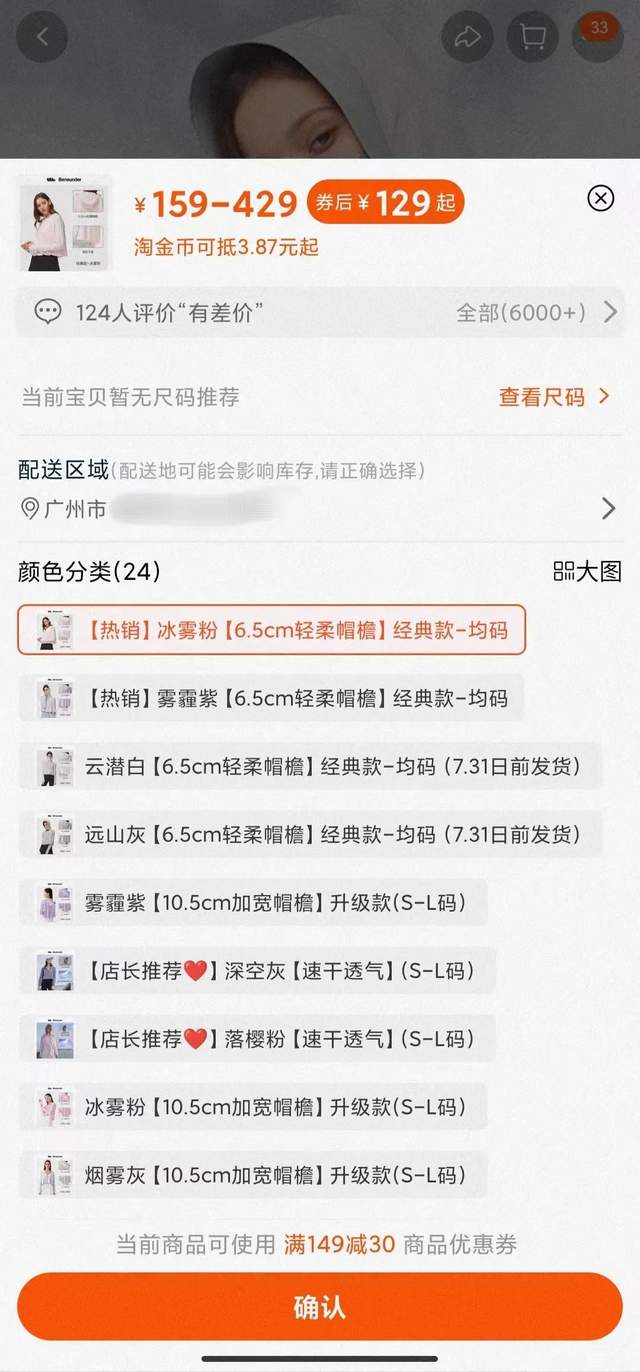Close the product options sheet

600,198
